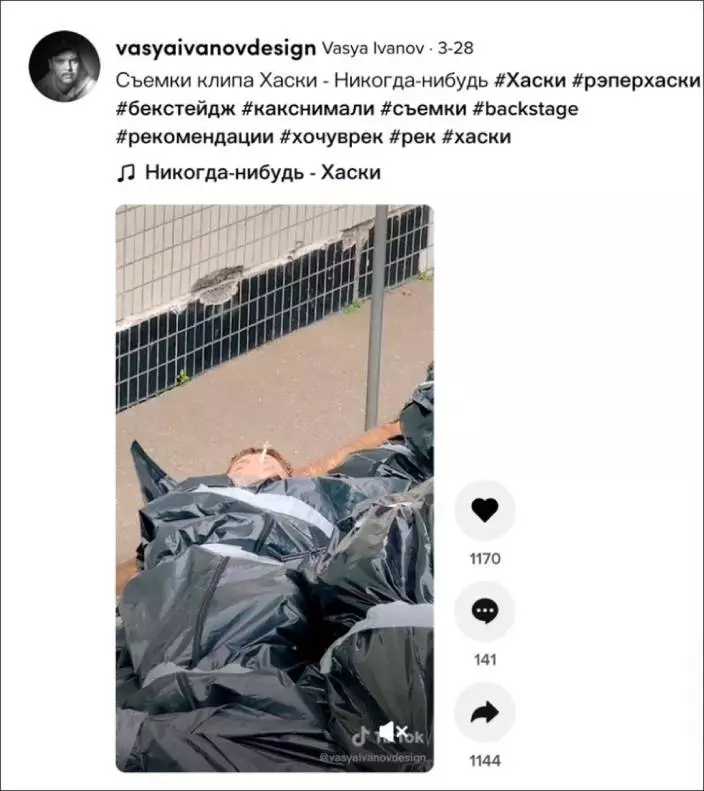Play the video clip
704x791 pixels.
274,488
